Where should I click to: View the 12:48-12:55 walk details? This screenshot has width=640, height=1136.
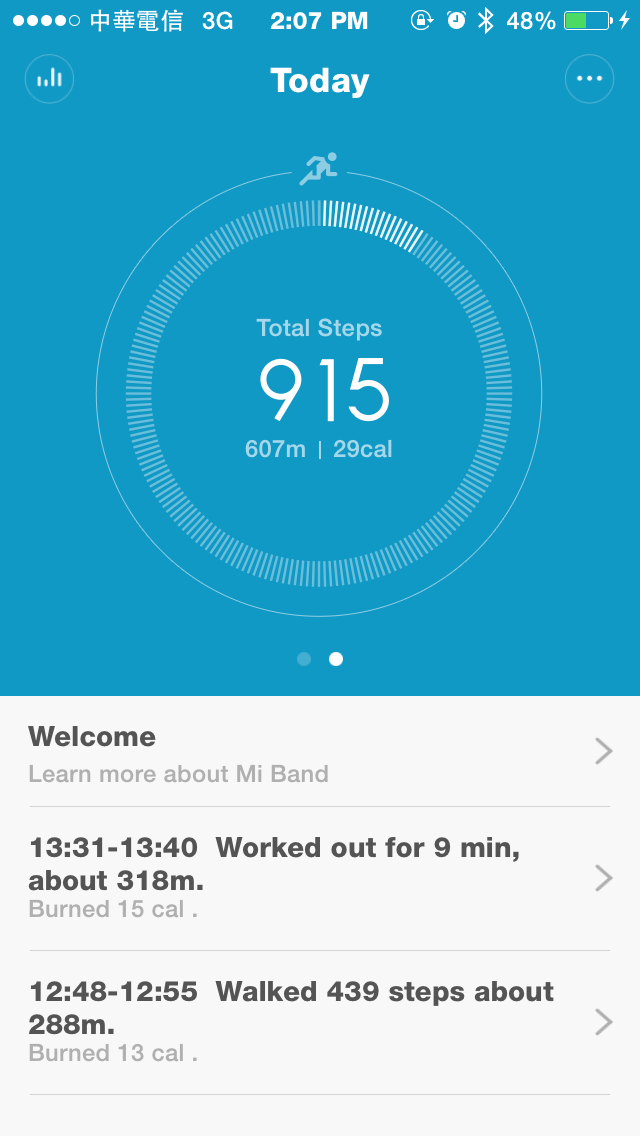[319, 1022]
